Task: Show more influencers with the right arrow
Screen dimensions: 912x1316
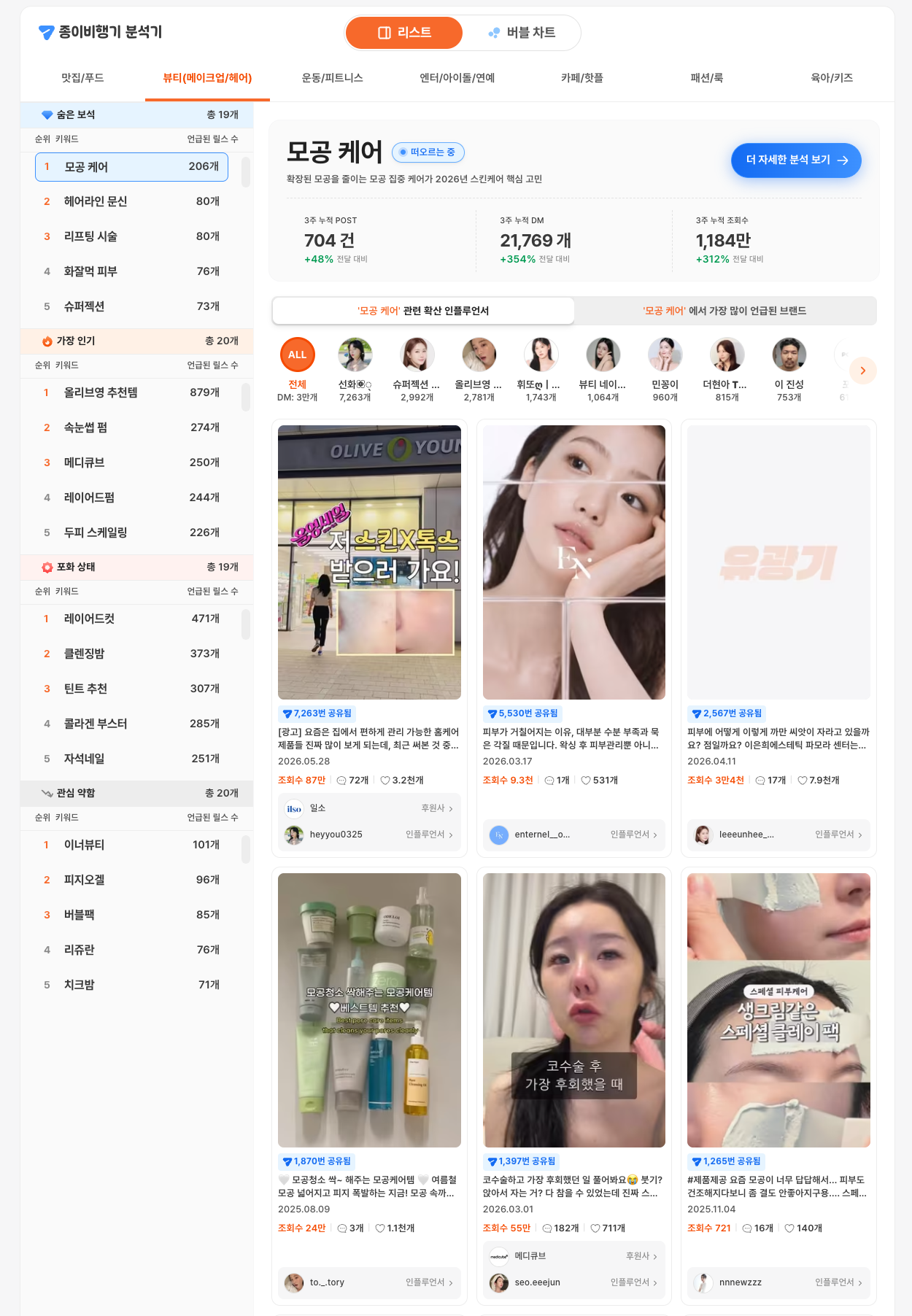Action: pos(862,371)
